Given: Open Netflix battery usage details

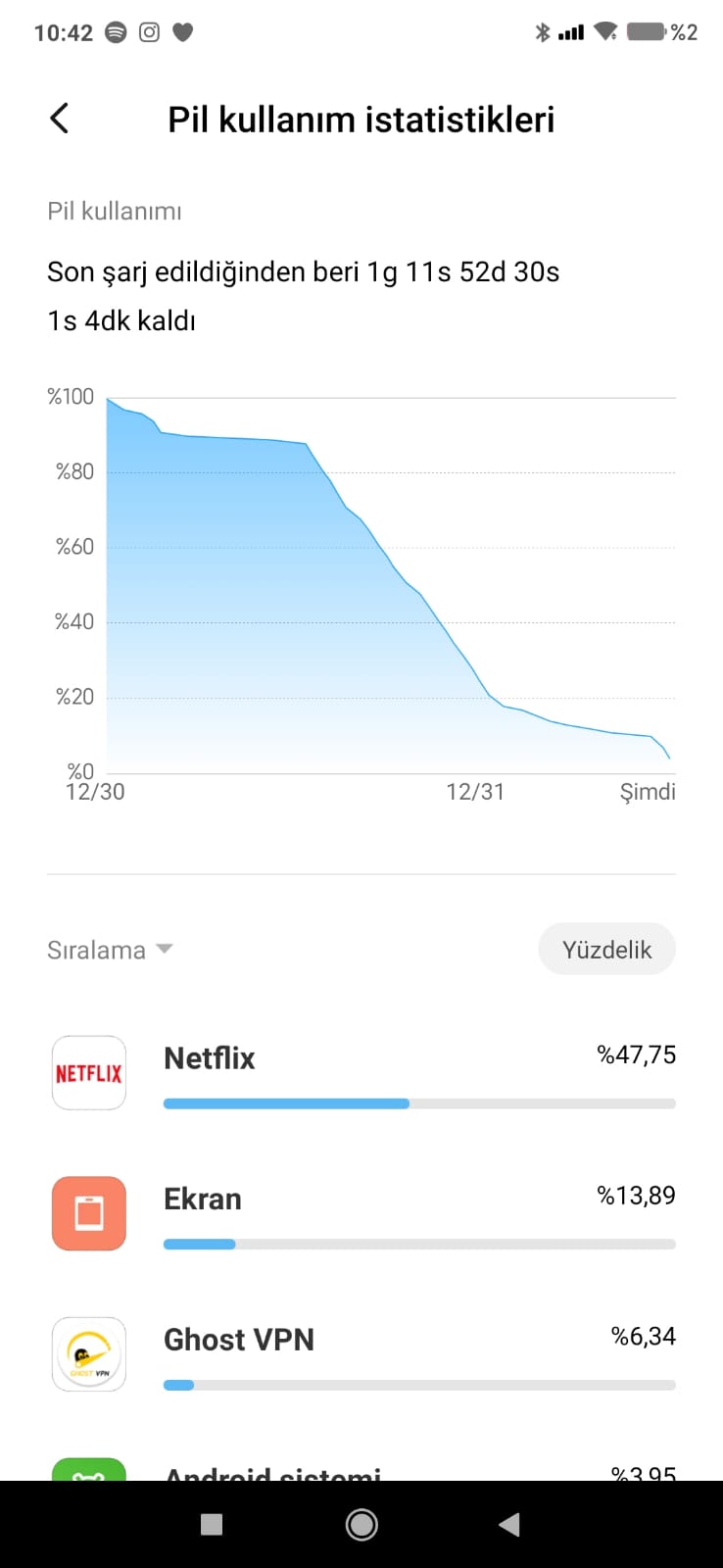Looking at the screenshot, I should 362,1074.
